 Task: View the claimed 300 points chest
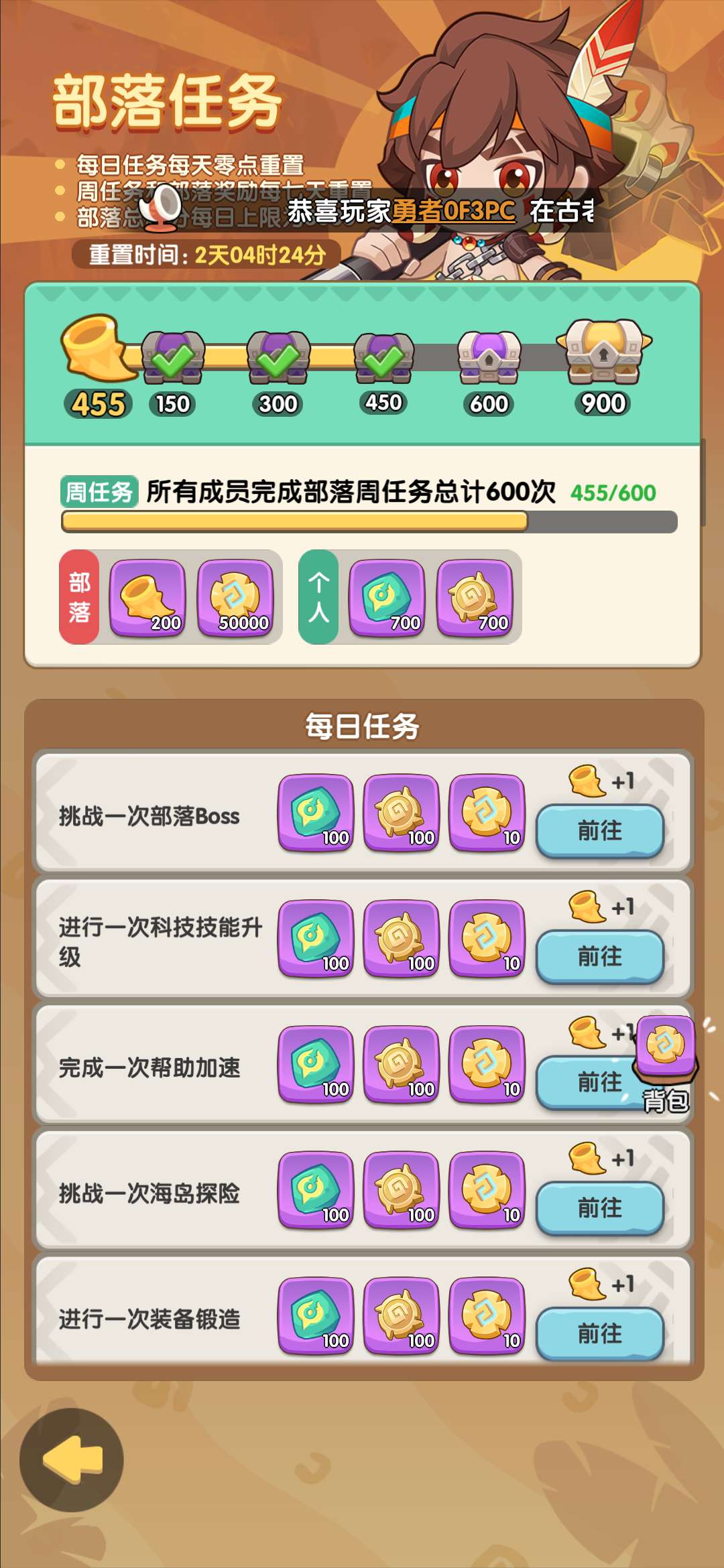click(x=278, y=356)
